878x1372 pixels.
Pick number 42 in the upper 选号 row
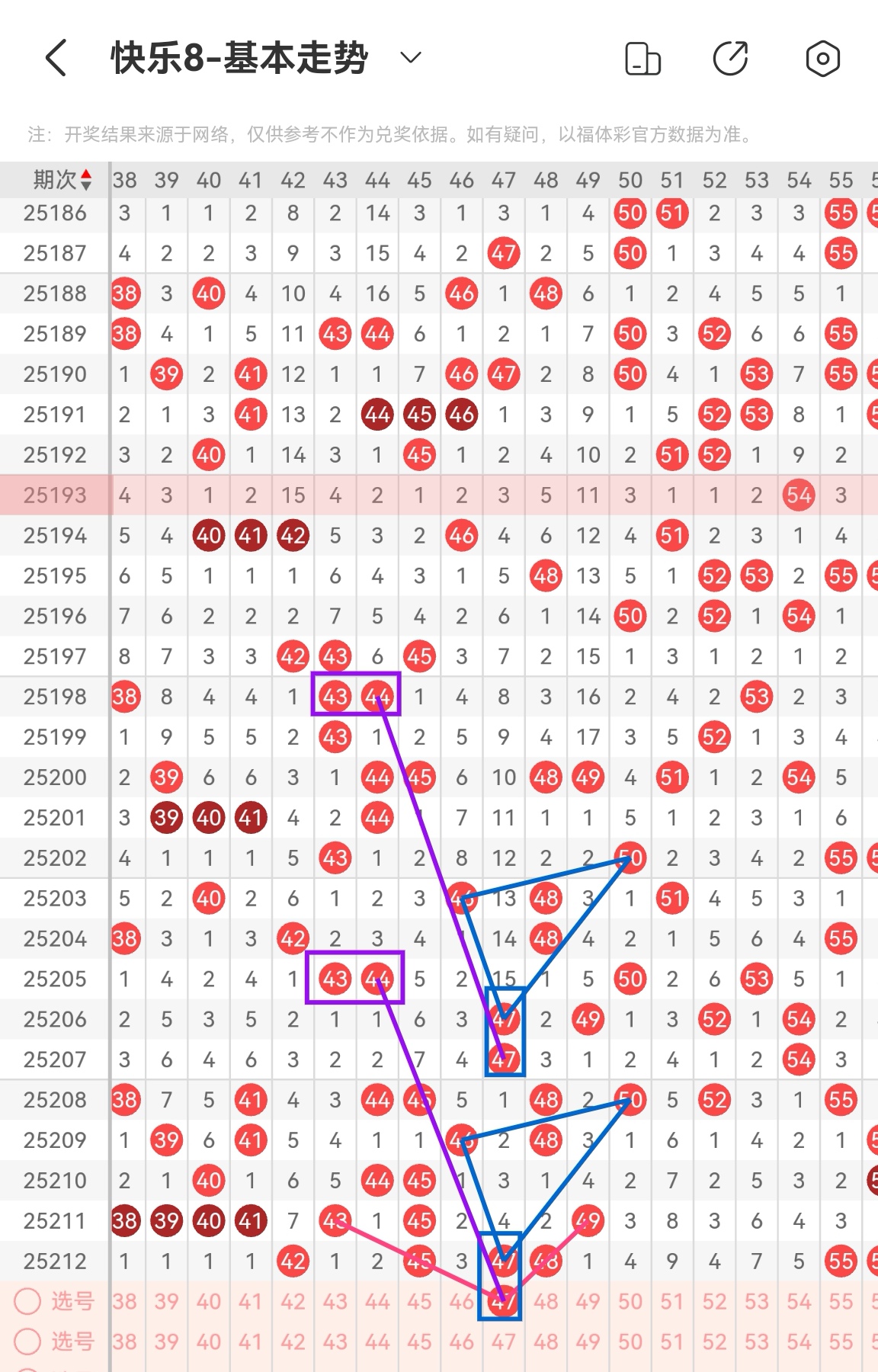click(293, 1302)
